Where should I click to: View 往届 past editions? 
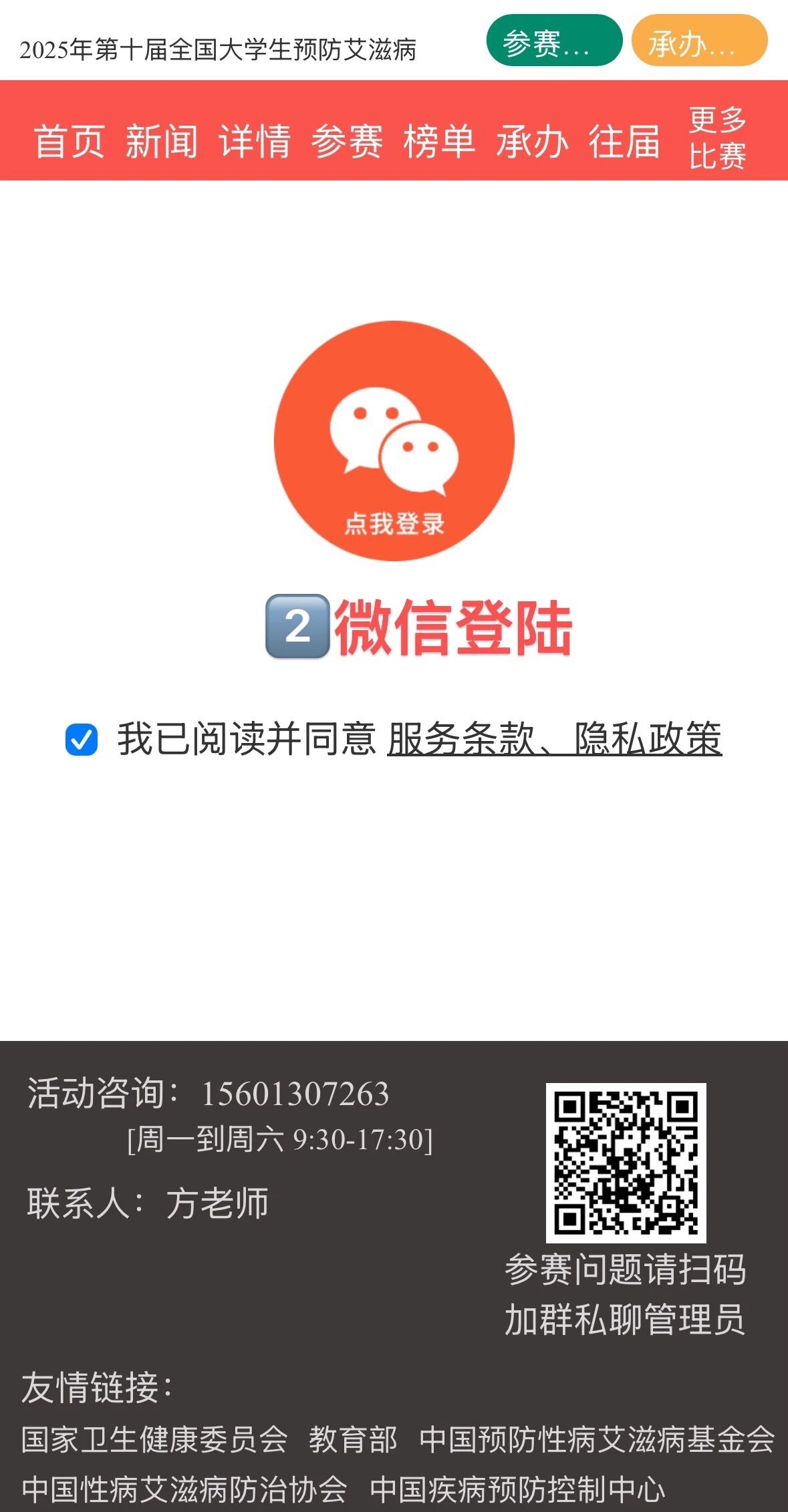pyautogui.click(x=624, y=142)
